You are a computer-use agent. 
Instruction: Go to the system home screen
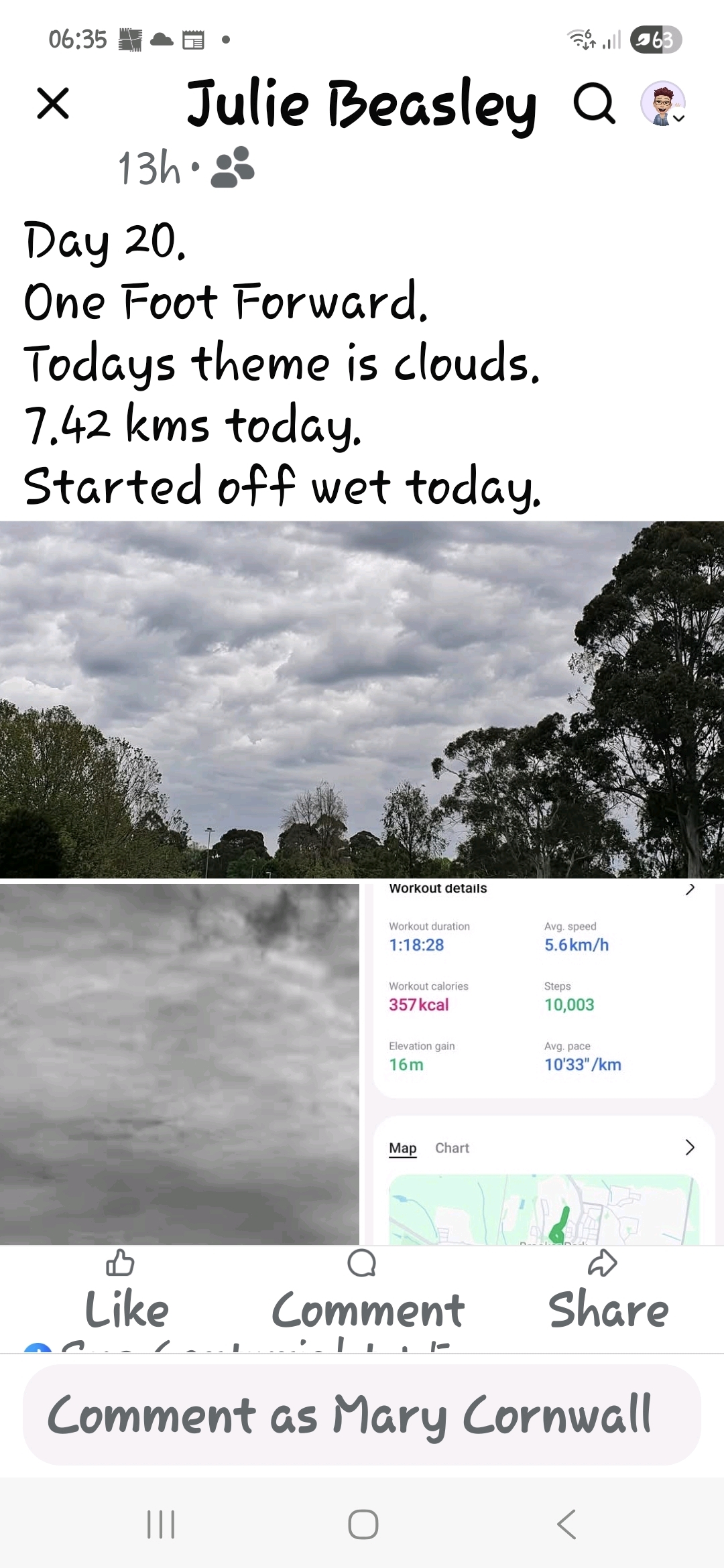(363, 1524)
